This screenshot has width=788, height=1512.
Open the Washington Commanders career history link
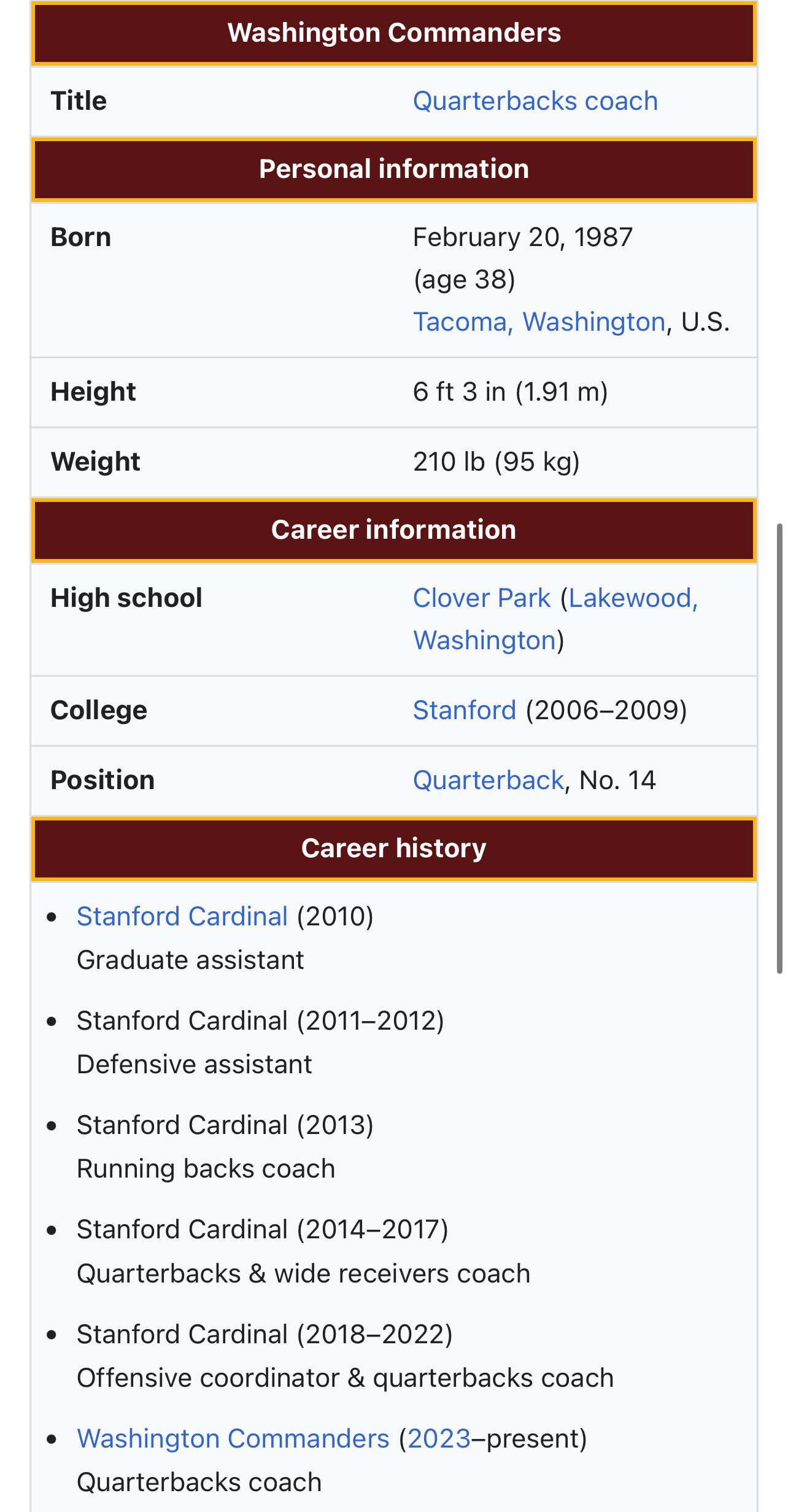tap(233, 1439)
